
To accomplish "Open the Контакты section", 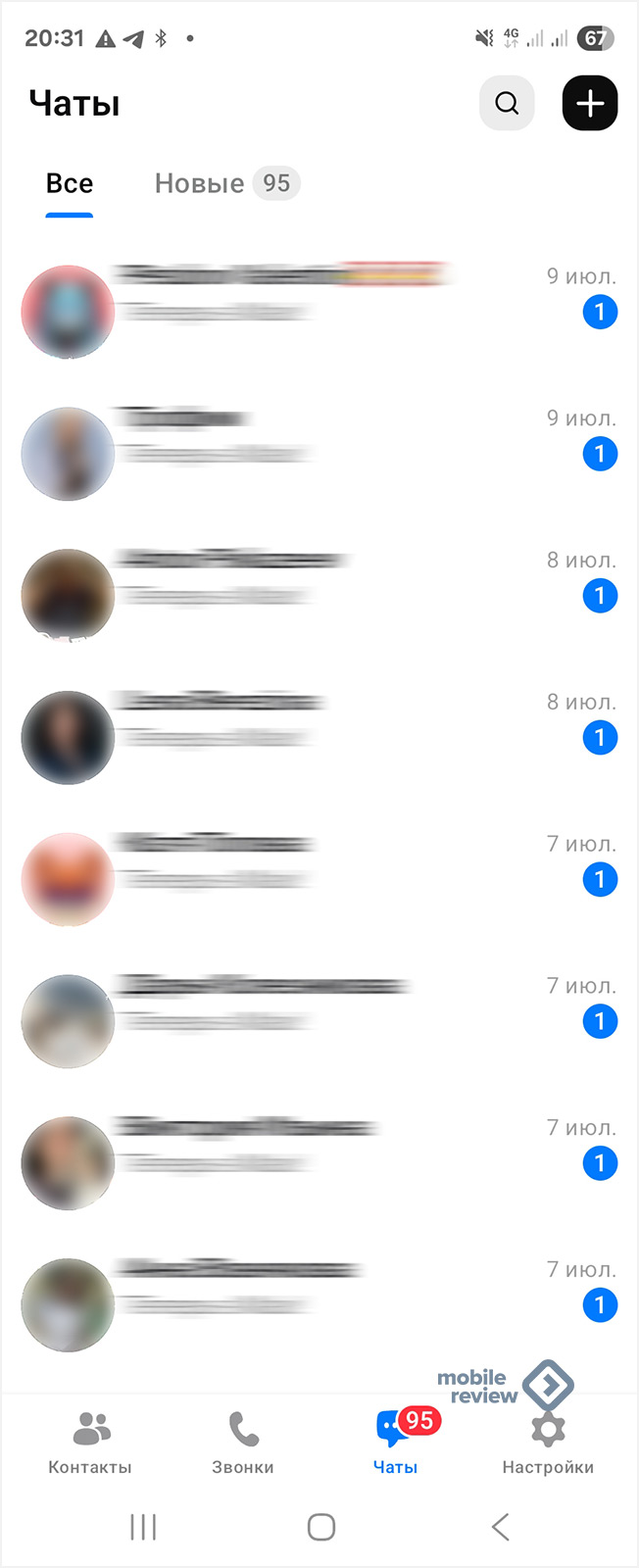I will tap(90, 1443).
